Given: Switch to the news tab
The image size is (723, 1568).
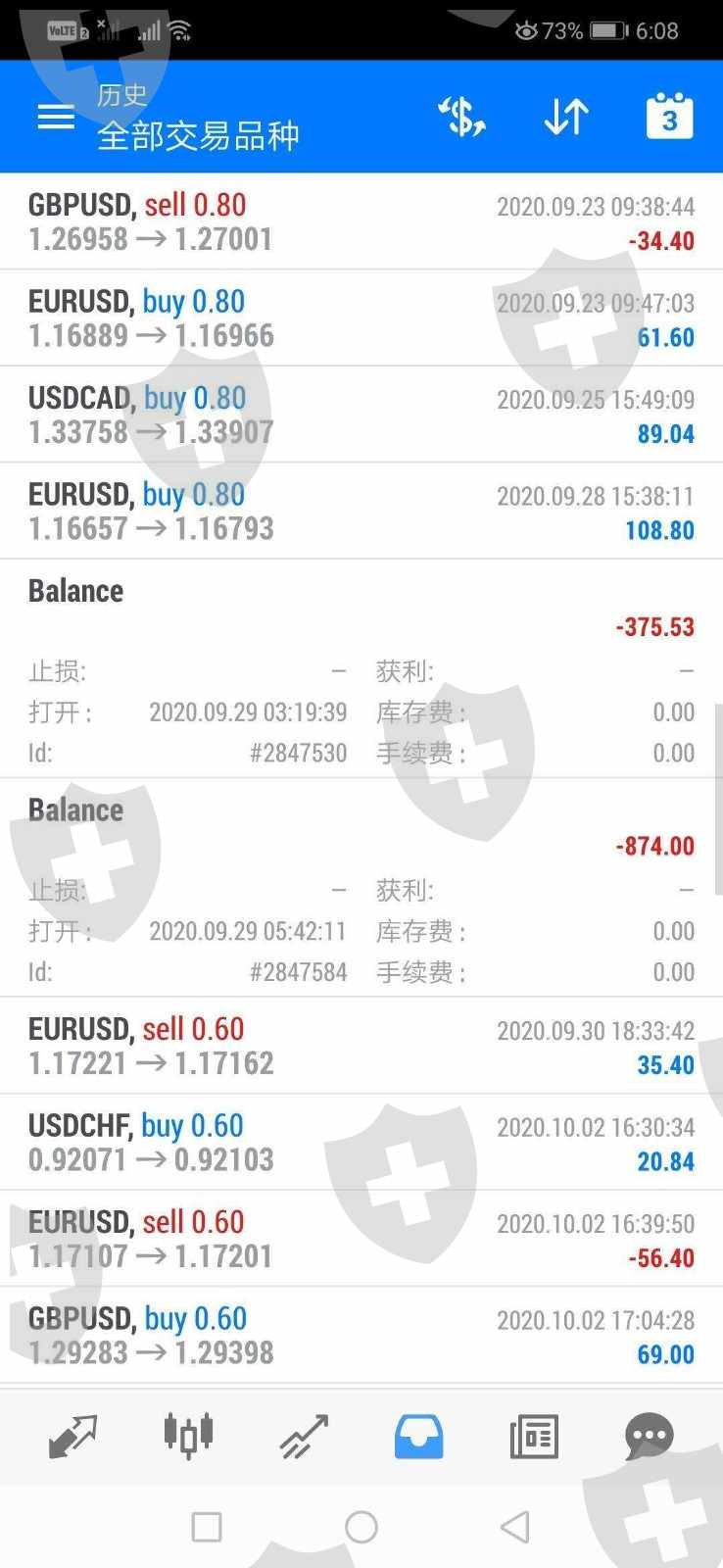Looking at the screenshot, I should 534,1437.
